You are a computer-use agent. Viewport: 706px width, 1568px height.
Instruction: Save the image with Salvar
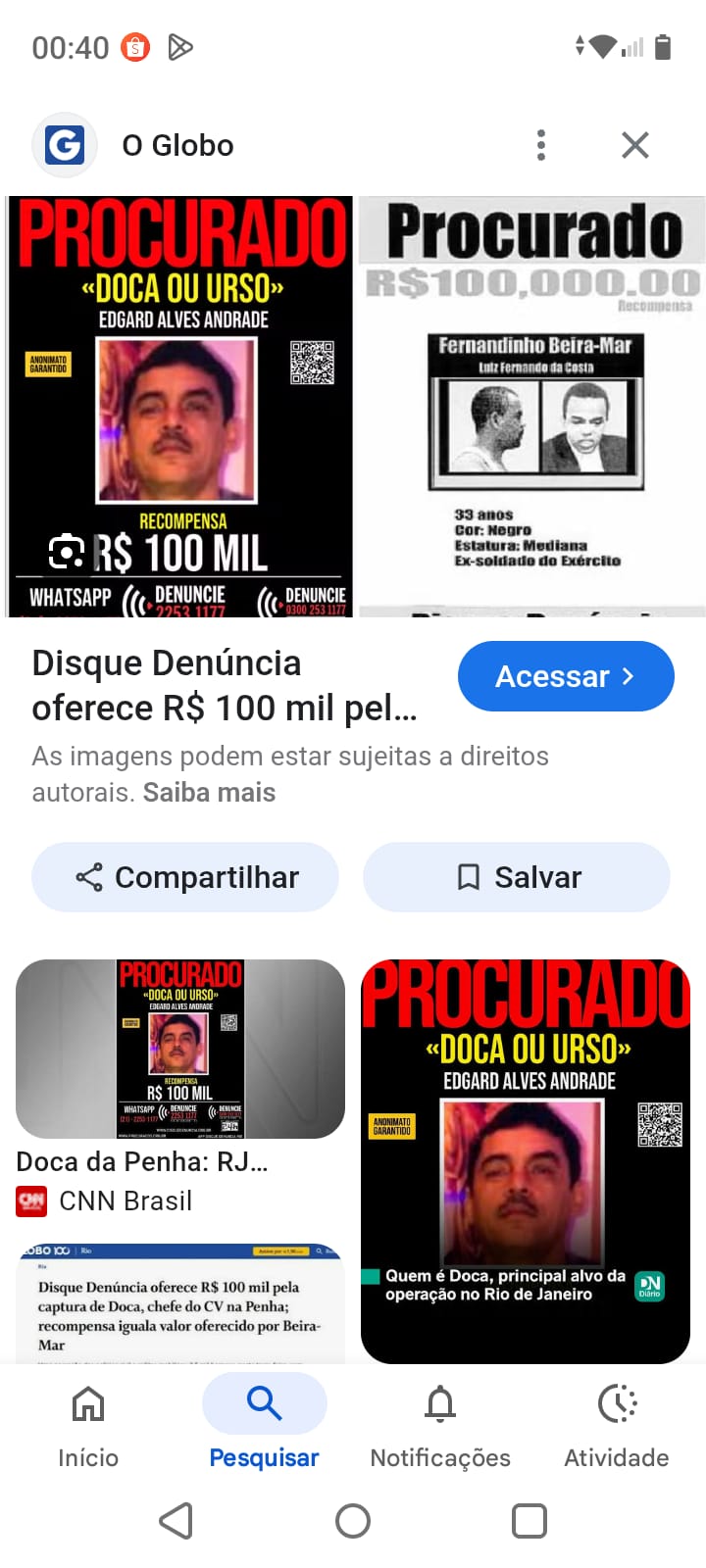click(x=517, y=877)
